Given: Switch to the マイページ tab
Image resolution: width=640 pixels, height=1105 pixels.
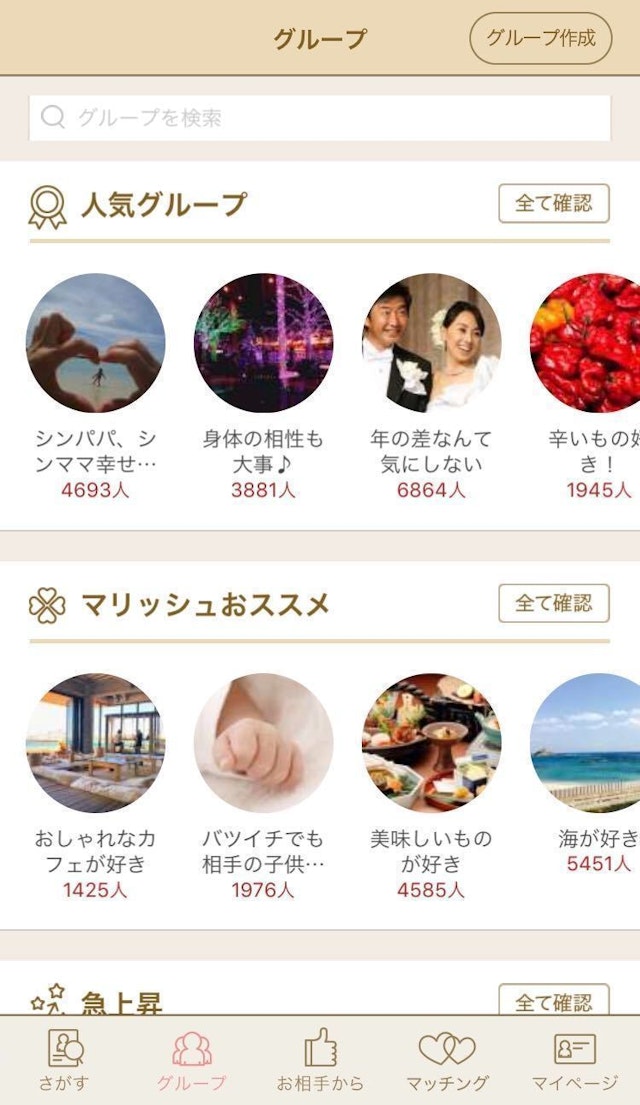Looking at the screenshot, I should point(575,1060).
